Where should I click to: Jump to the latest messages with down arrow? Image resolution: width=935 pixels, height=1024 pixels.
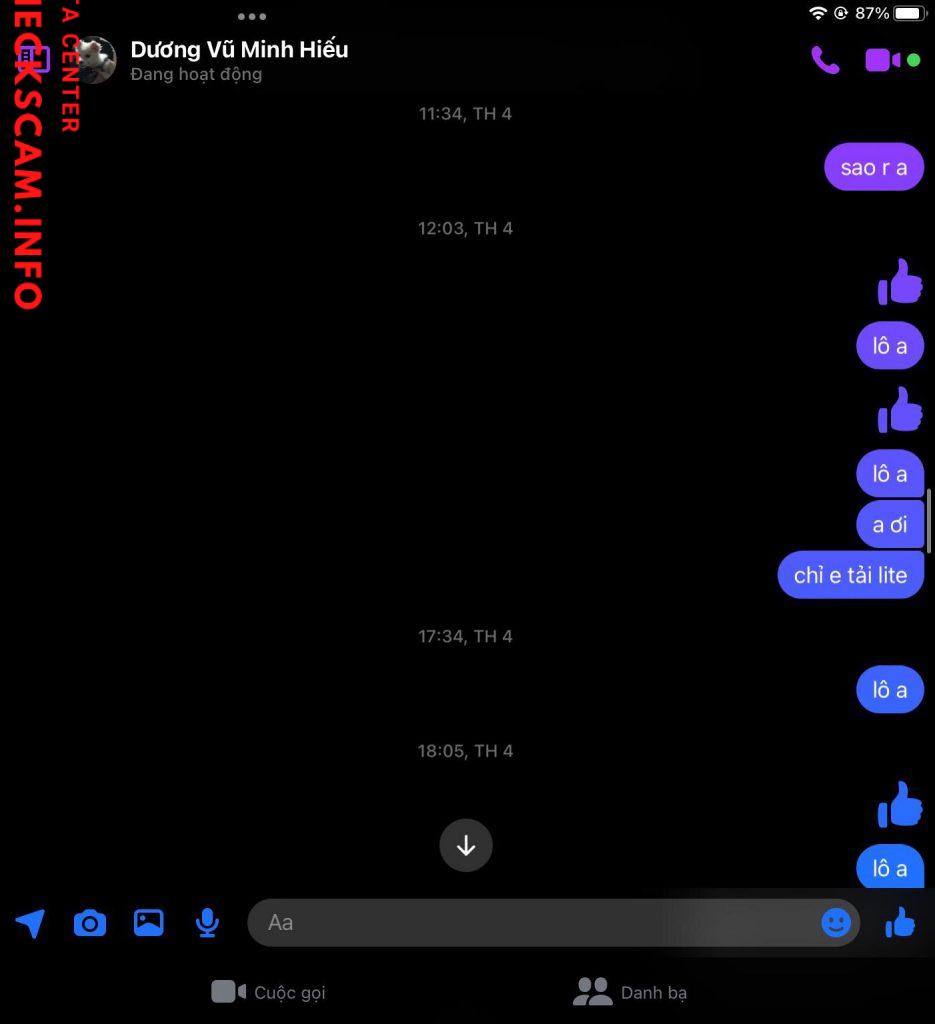coord(466,846)
